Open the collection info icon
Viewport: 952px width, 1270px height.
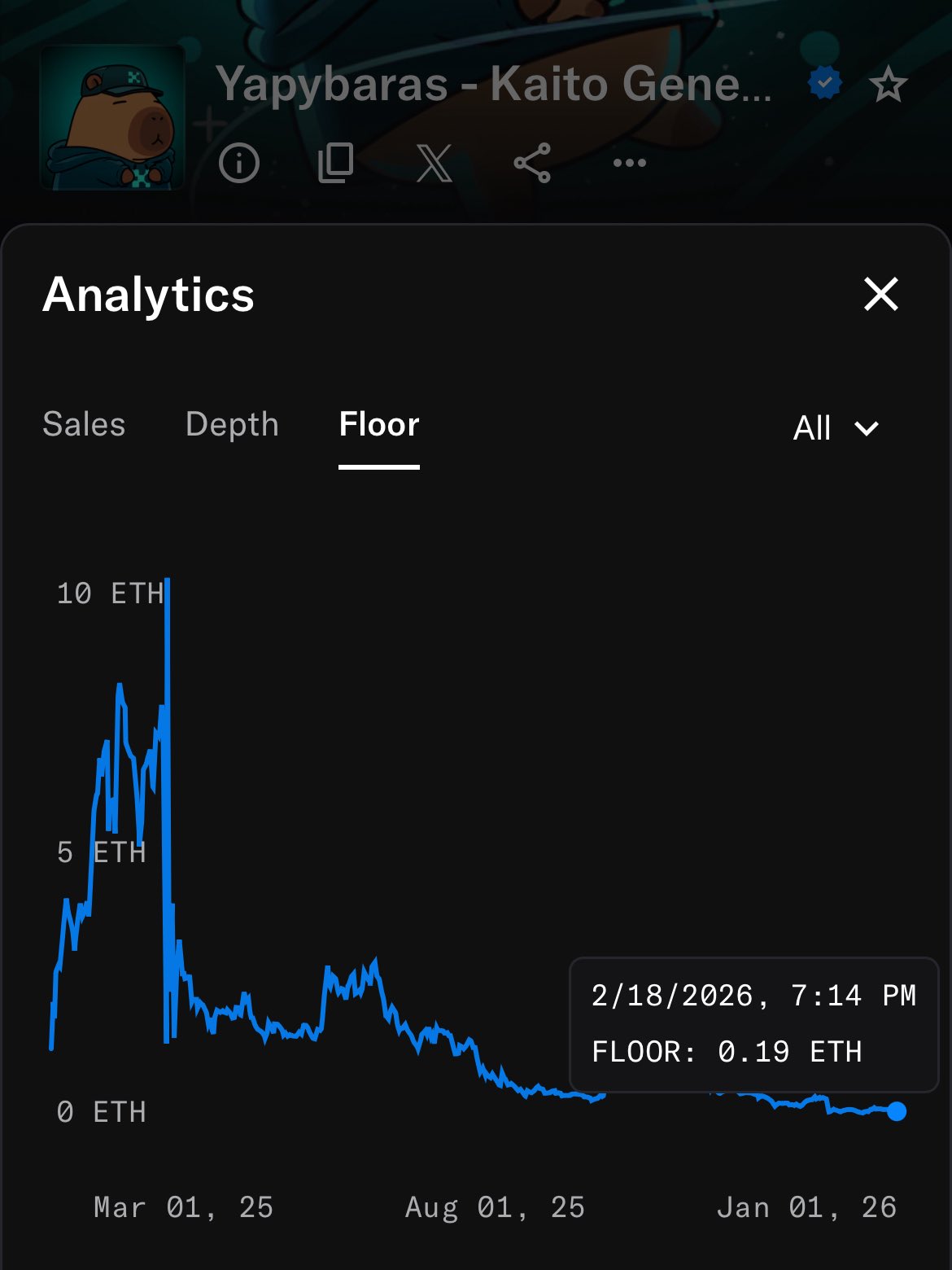click(239, 163)
